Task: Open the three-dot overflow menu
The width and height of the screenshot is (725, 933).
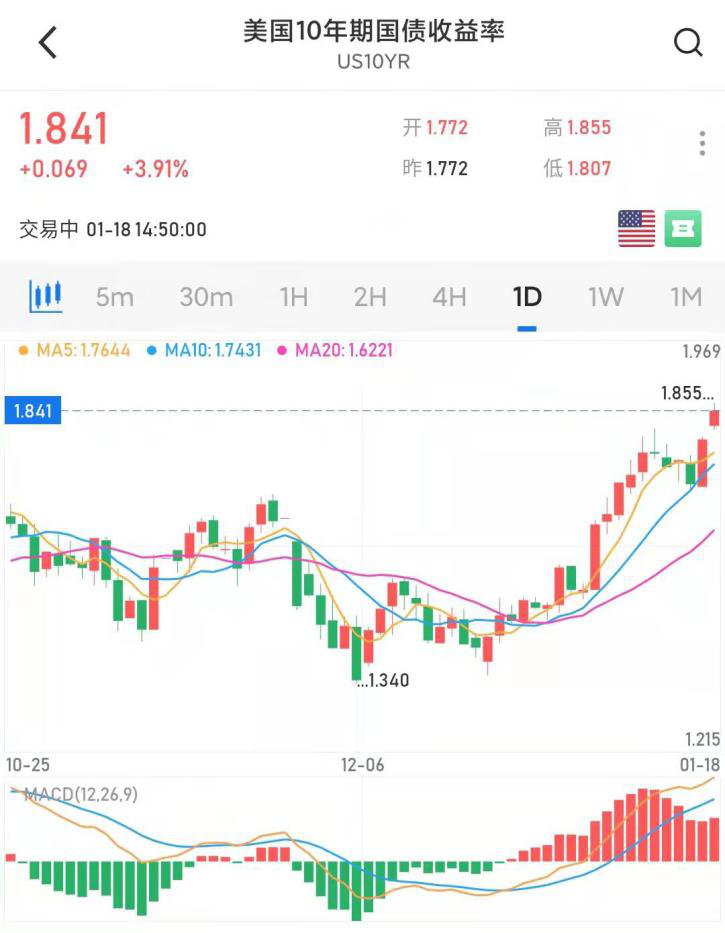Action: 702,144
